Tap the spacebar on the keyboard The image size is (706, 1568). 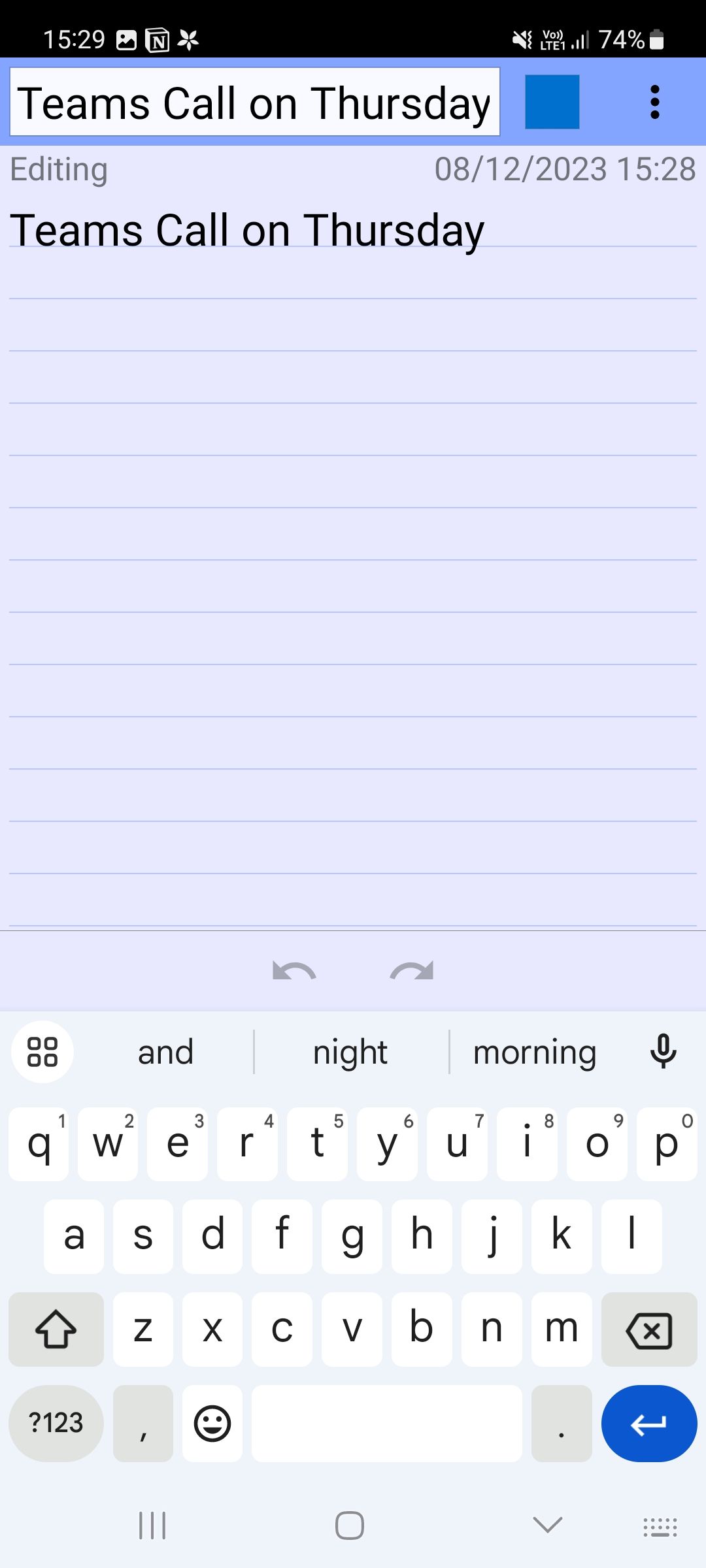point(386,1422)
